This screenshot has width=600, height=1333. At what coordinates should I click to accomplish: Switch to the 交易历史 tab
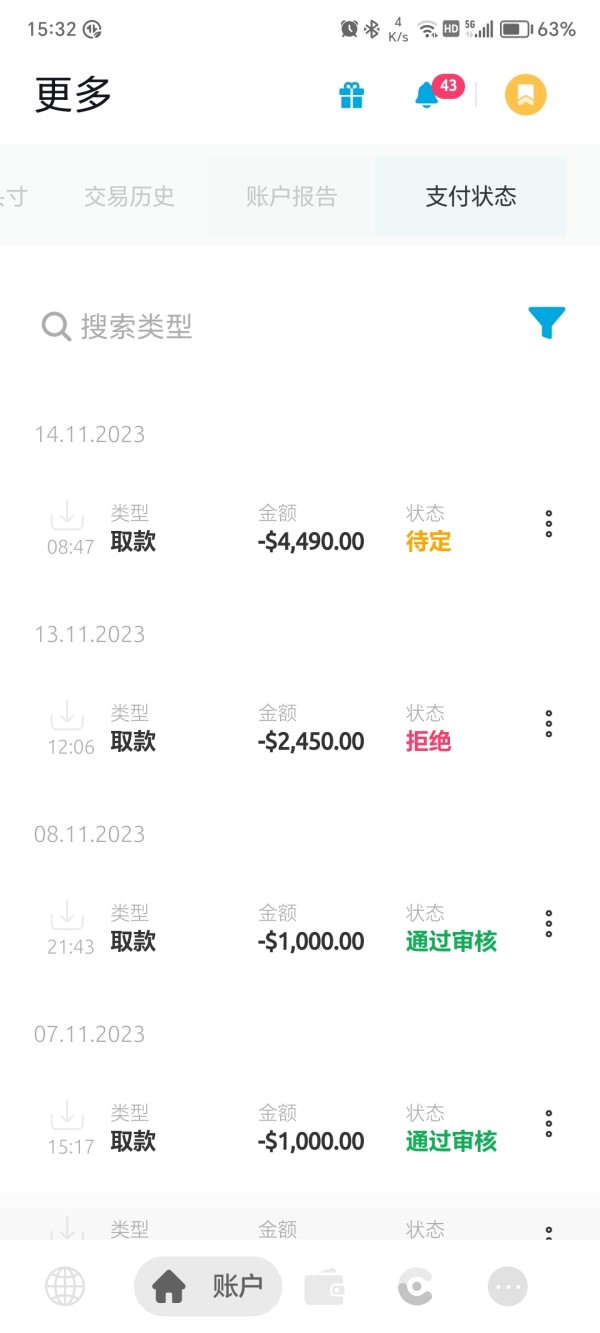click(129, 197)
